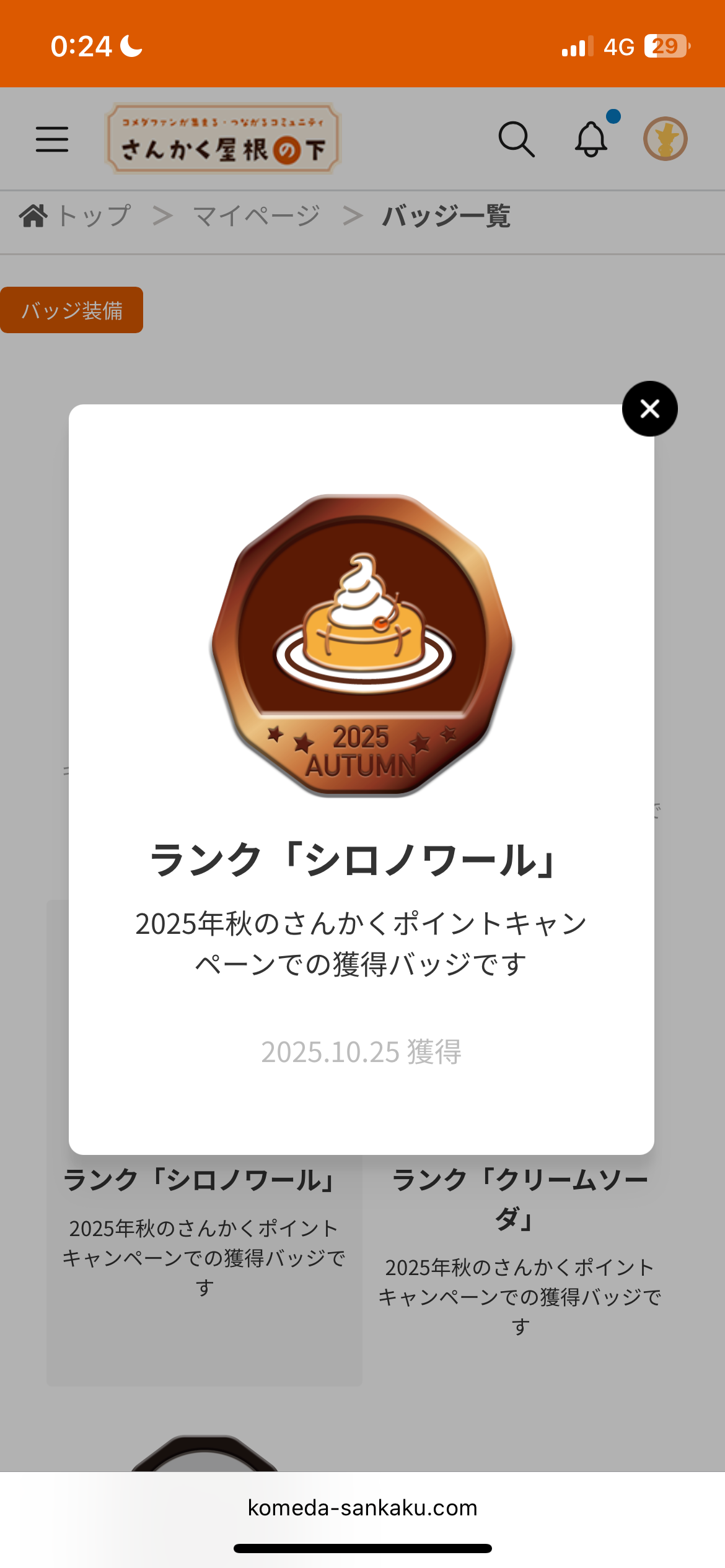Tap the さんかく屋根の下 site logo
The image size is (725, 1568).
223,139
